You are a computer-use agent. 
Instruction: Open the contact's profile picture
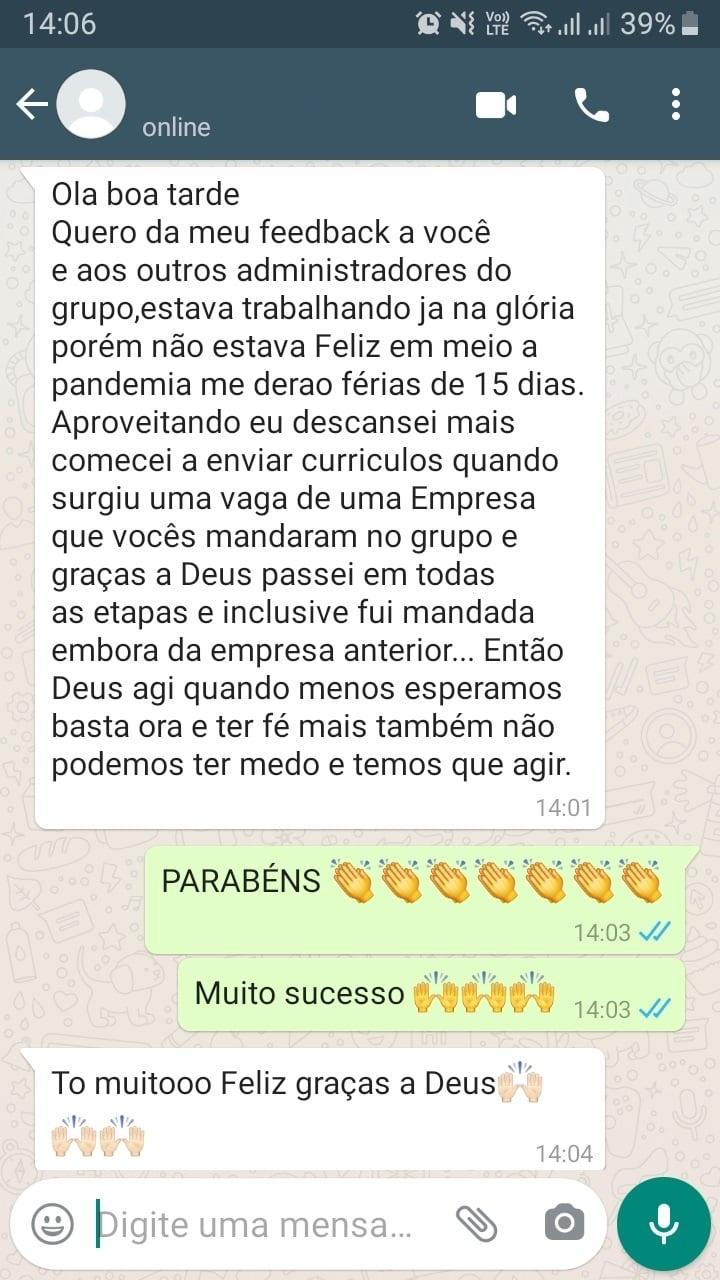[91, 104]
